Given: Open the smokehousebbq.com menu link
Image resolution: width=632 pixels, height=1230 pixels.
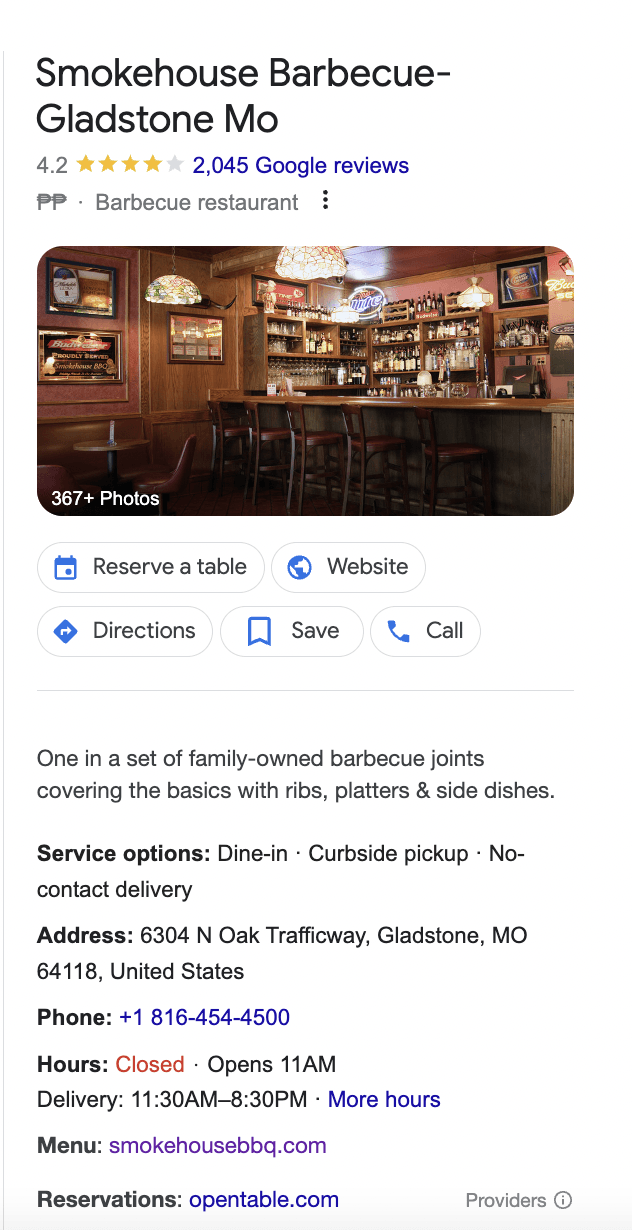Looking at the screenshot, I should [x=218, y=1145].
